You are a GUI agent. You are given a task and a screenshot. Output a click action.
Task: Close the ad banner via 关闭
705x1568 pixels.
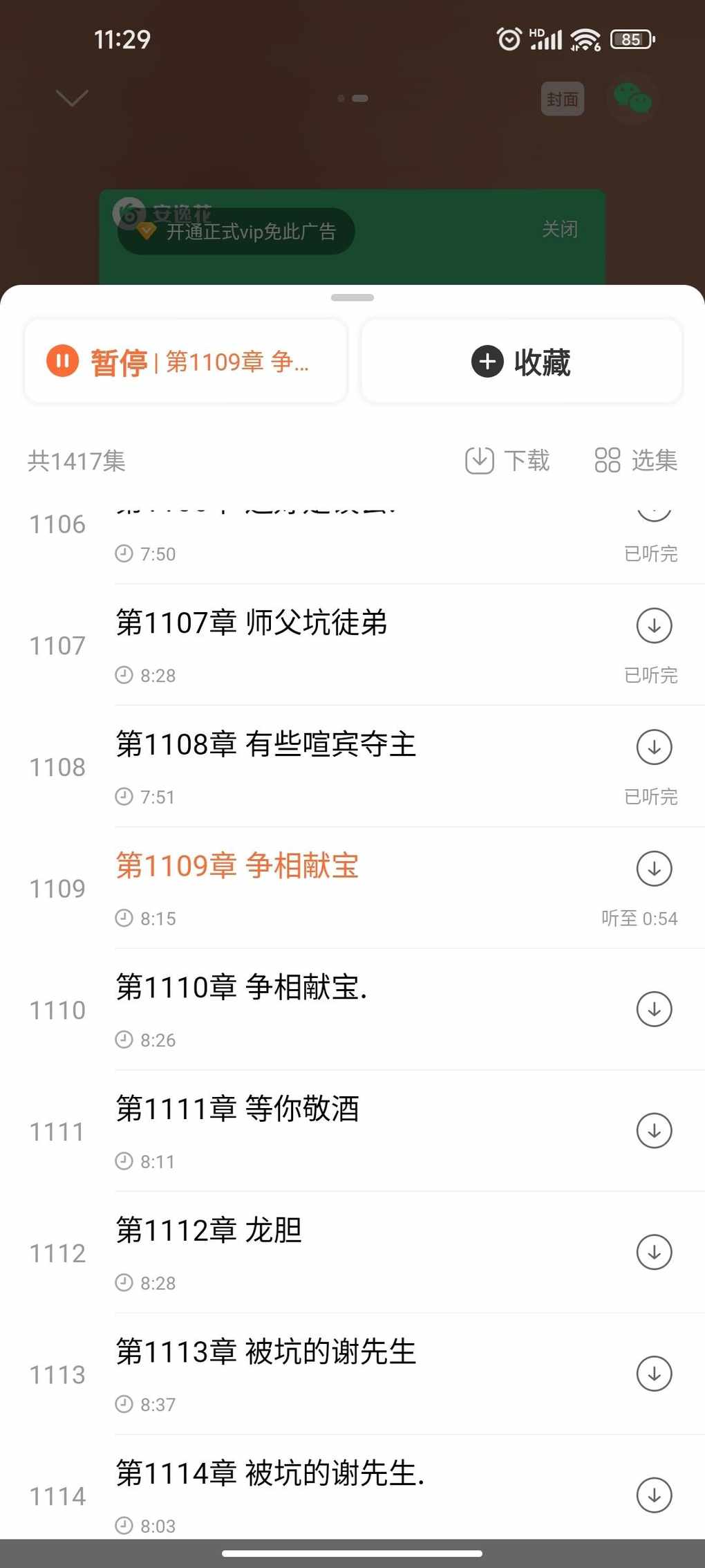pyautogui.click(x=559, y=230)
